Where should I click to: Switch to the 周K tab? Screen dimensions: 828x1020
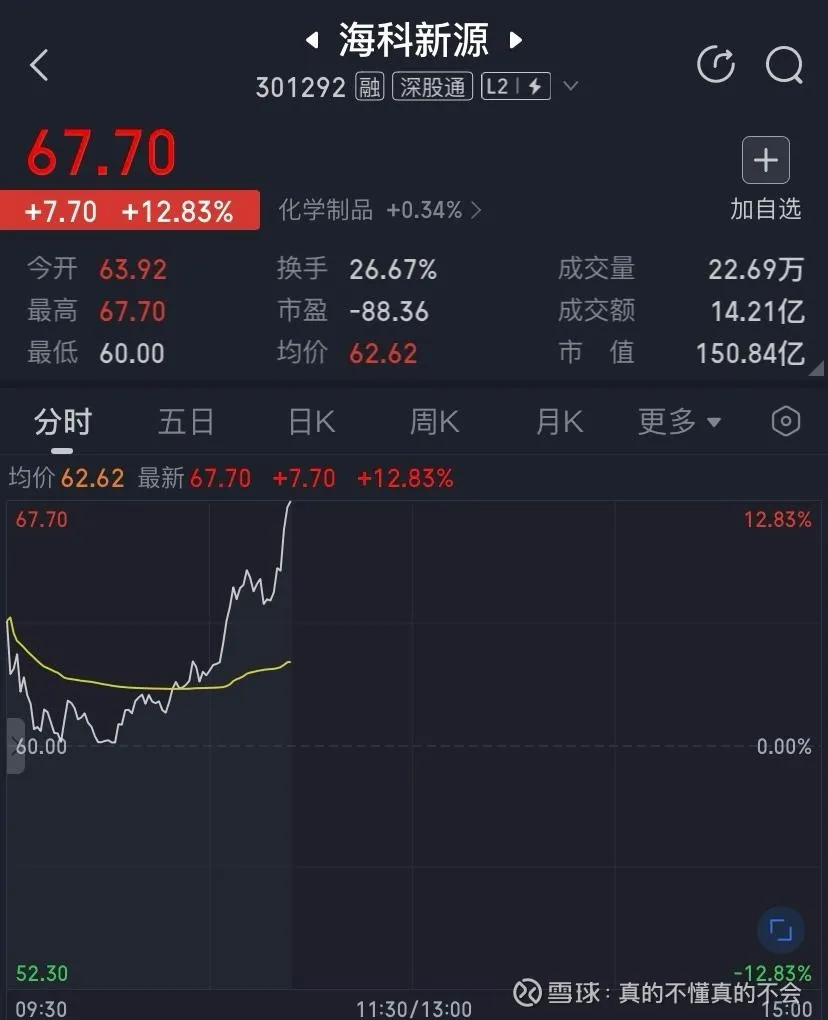(x=434, y=422)
